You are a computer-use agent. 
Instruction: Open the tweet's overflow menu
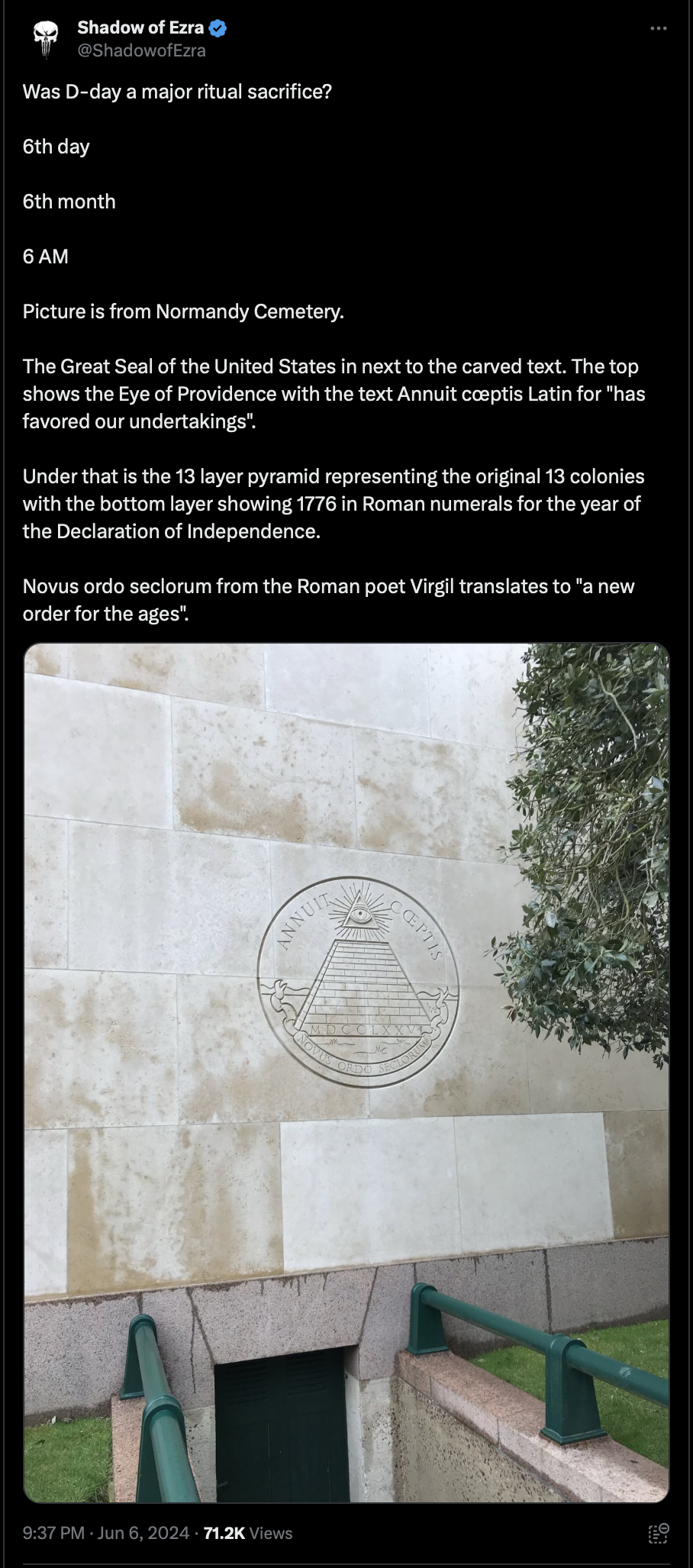pos(659,29)
